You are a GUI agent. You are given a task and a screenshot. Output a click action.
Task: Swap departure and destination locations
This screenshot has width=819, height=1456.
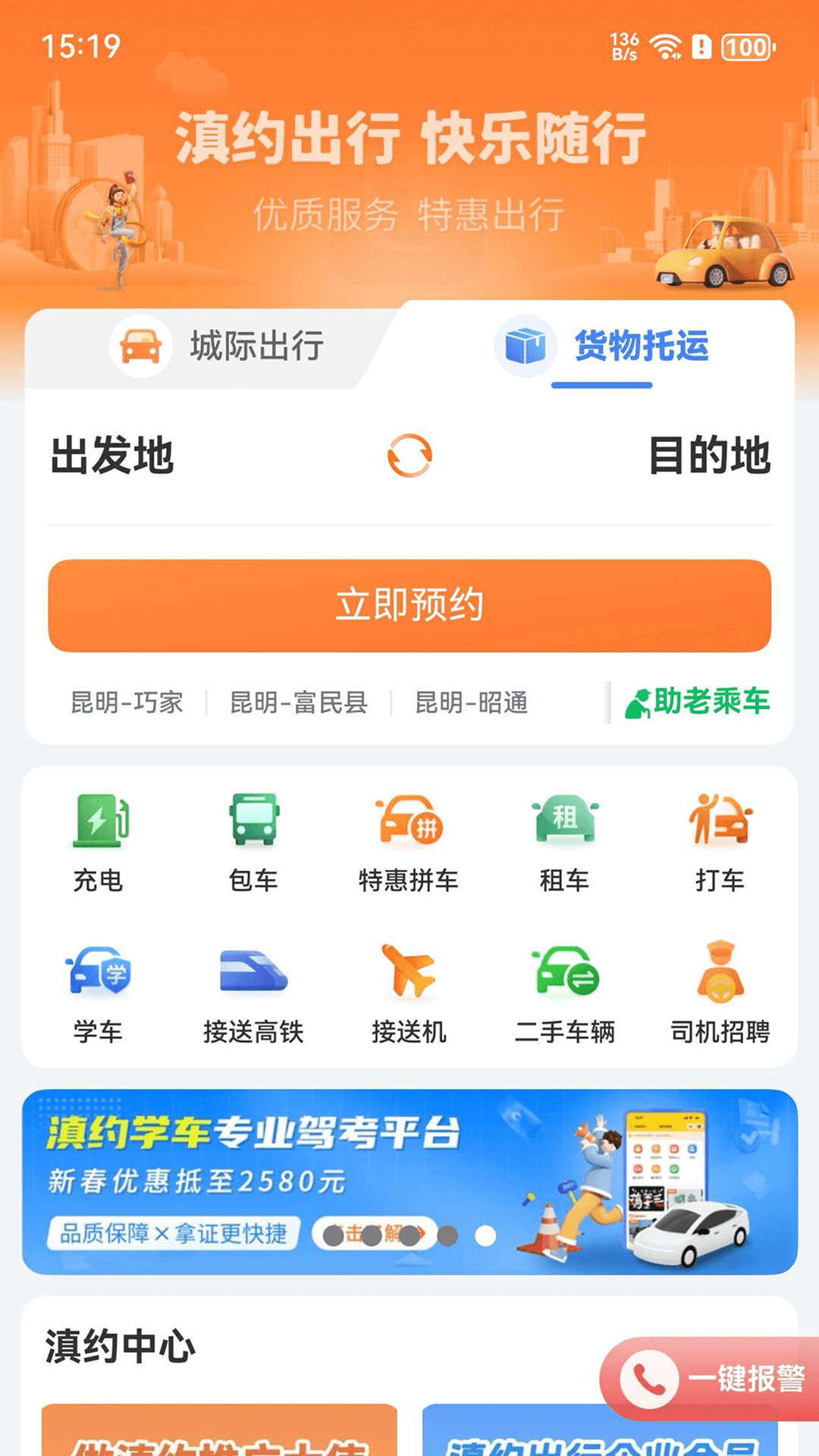[x=409, y=455]
